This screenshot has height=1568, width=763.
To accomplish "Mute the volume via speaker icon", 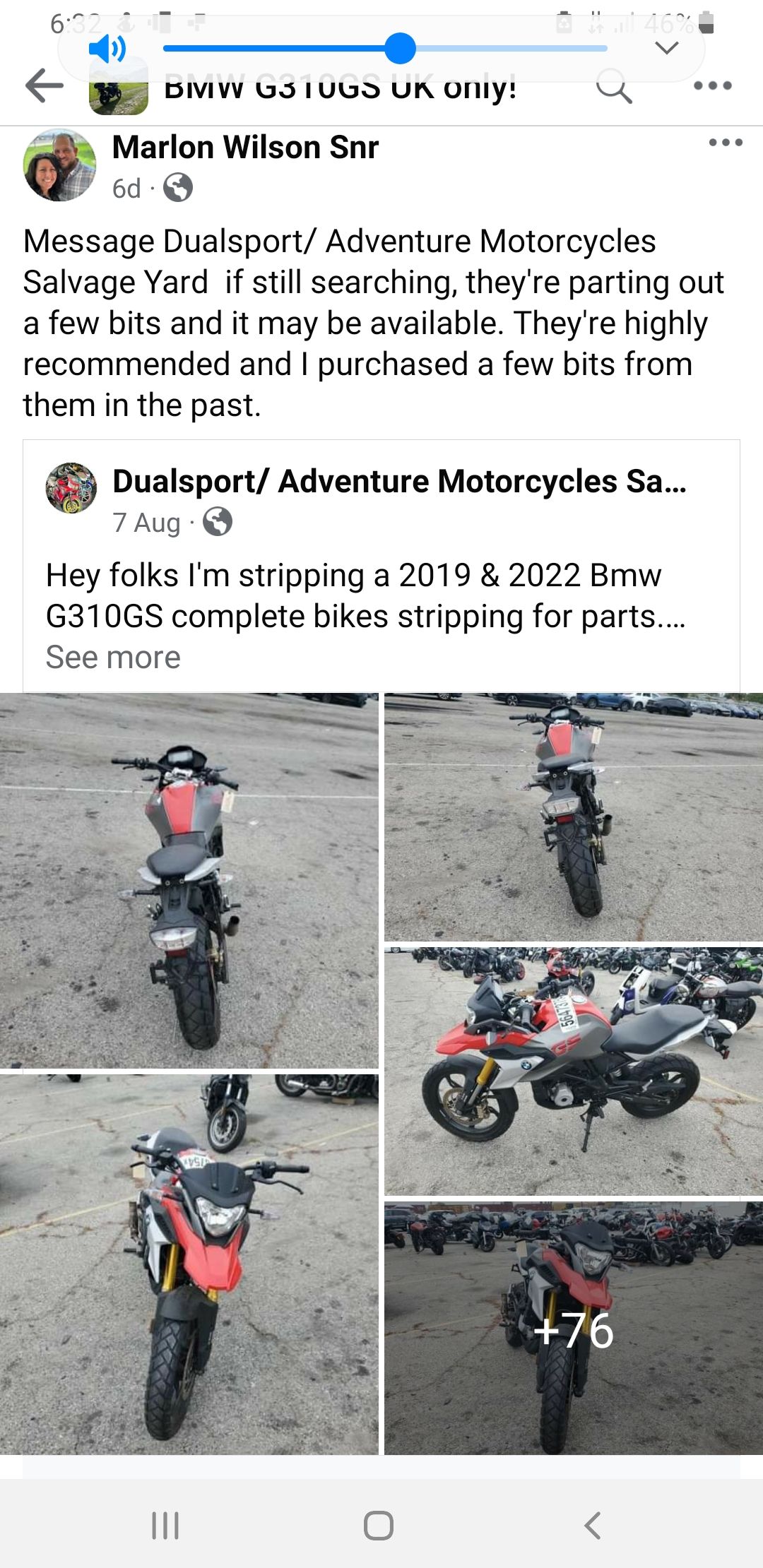I will point(107,49).
